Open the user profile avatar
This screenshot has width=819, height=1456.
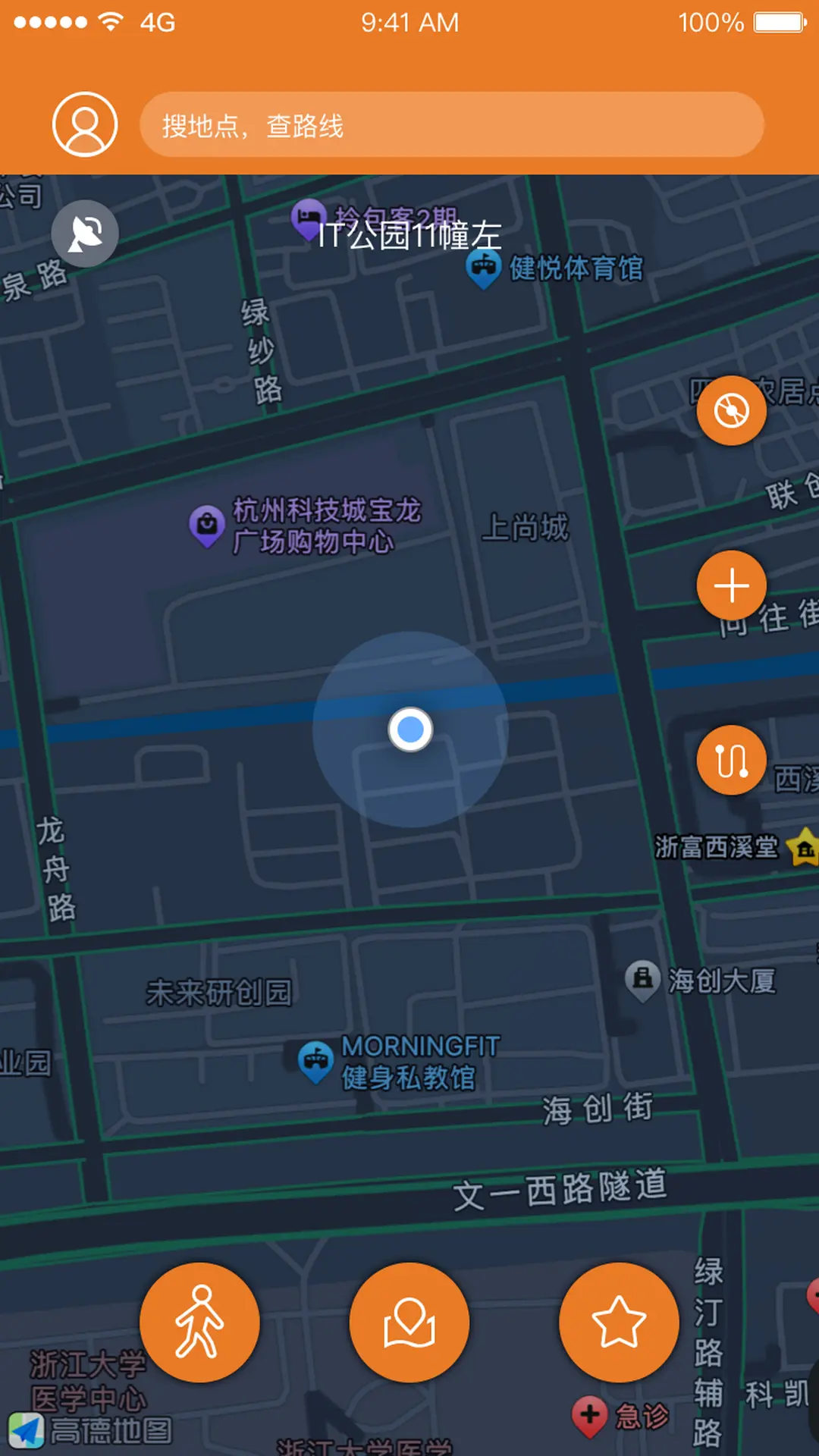84,124
